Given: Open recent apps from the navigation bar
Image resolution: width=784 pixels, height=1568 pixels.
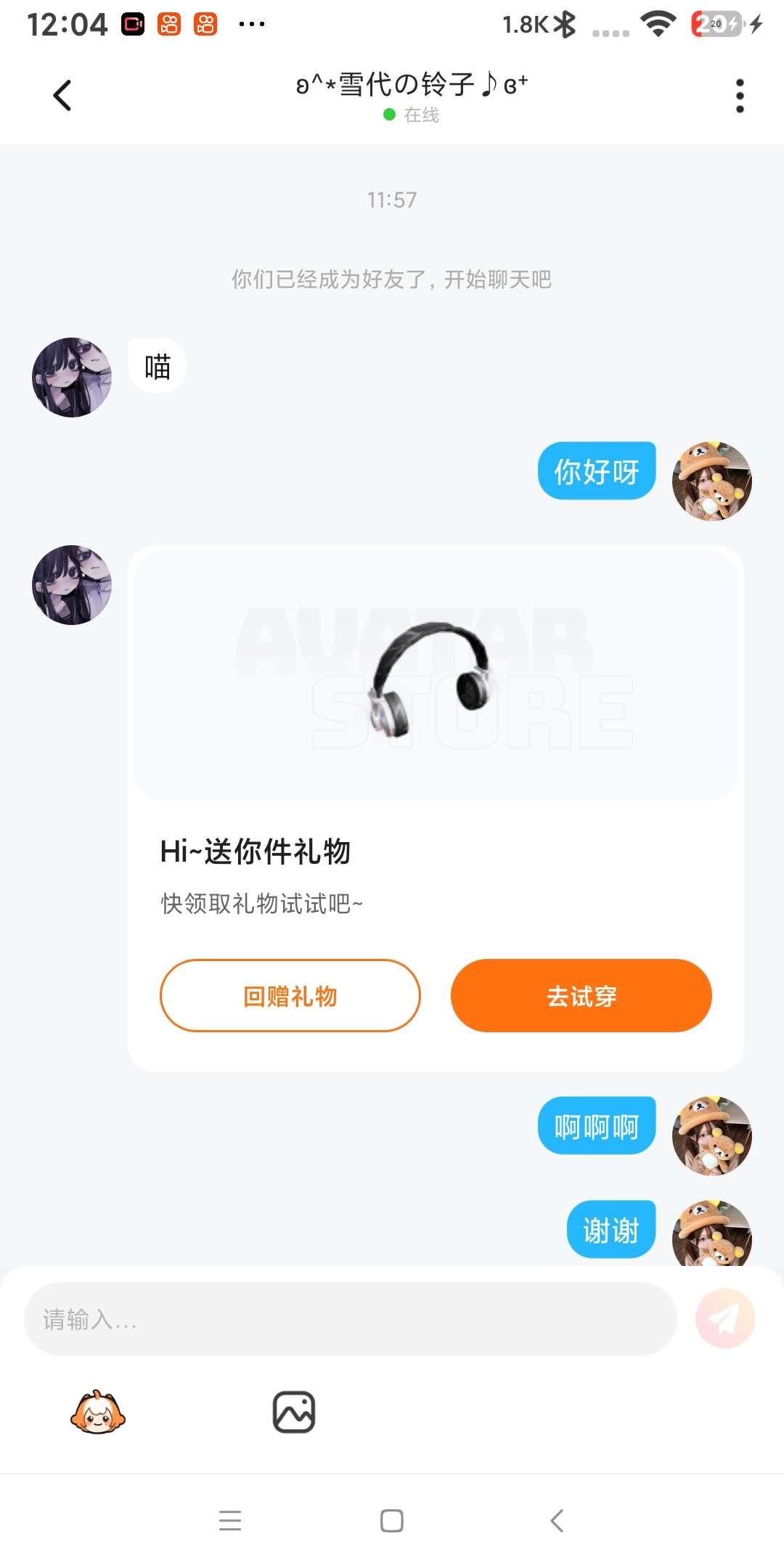Looking at the screenshot, I should coord(230,1520).
